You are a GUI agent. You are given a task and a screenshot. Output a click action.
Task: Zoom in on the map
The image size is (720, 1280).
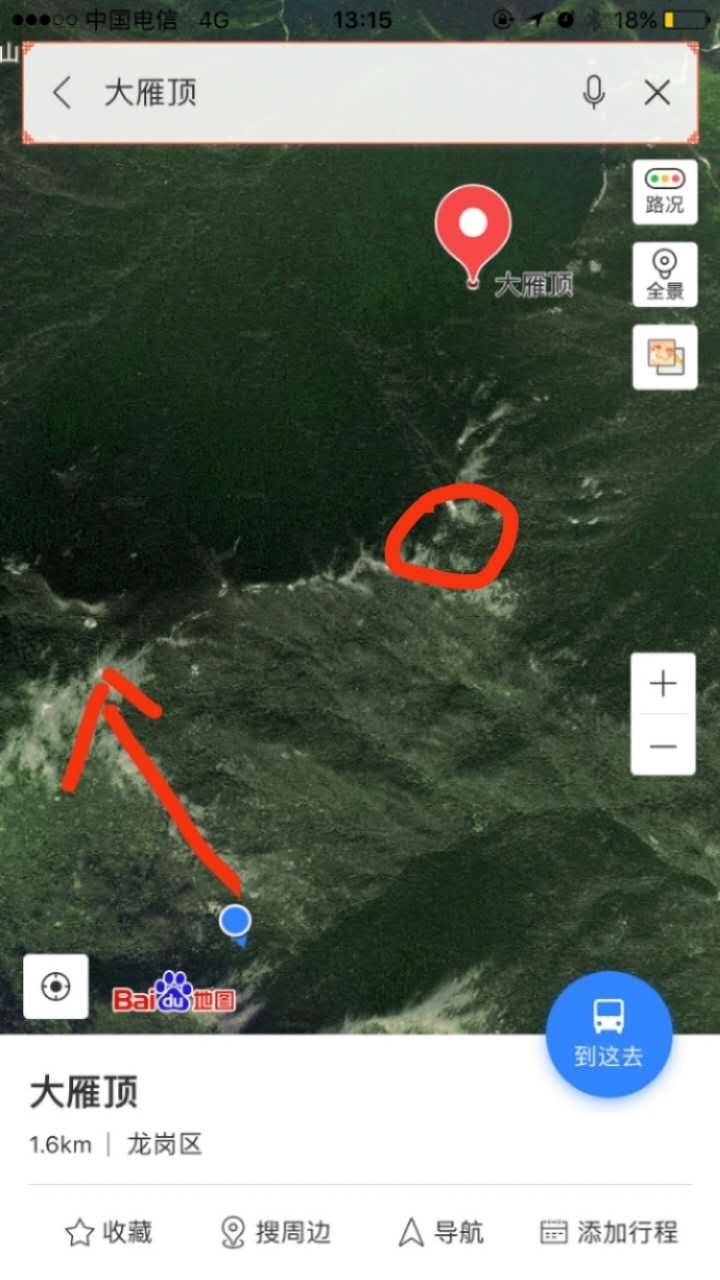(663, 684)
